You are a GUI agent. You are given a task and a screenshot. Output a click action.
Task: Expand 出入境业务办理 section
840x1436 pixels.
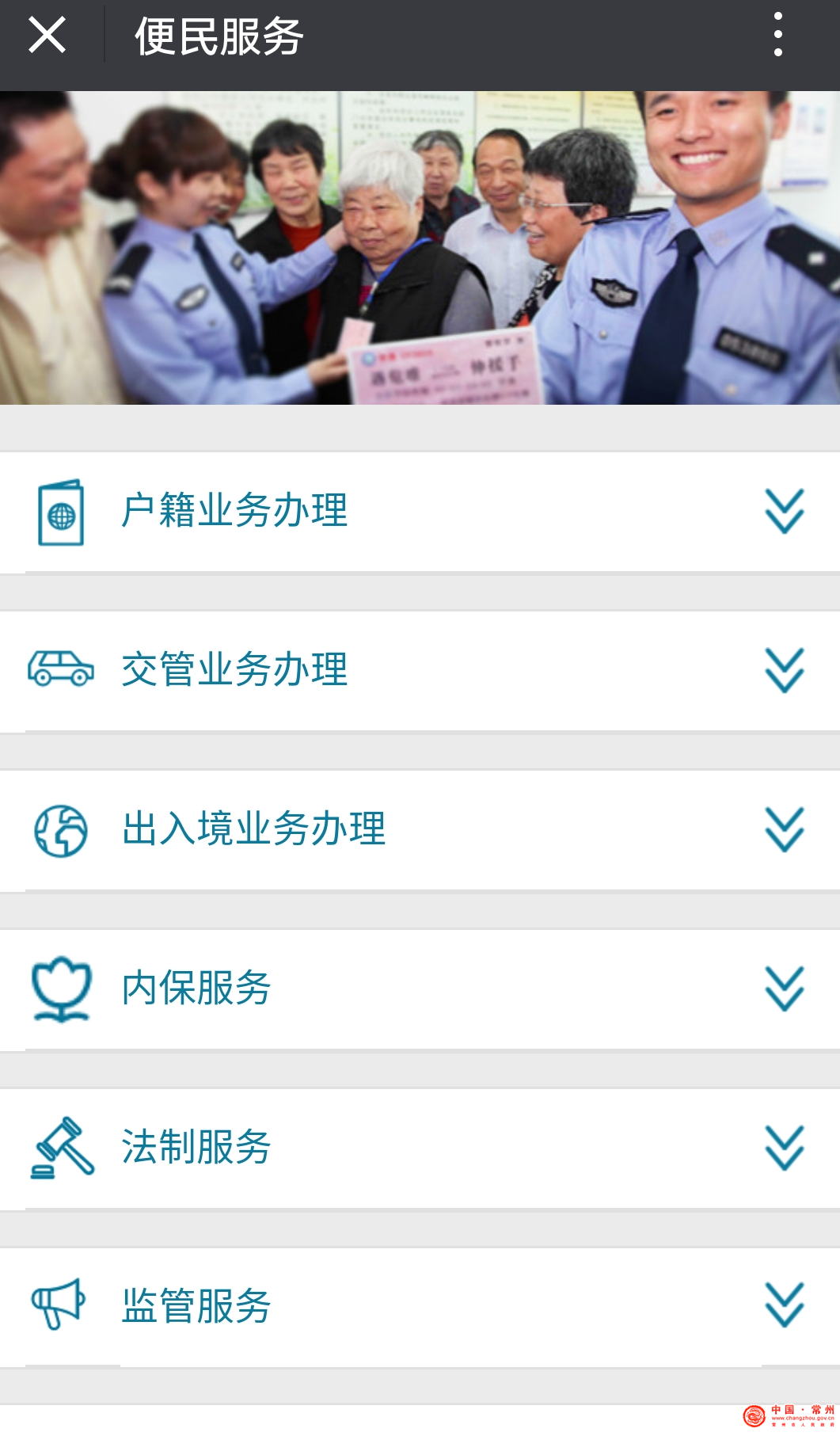coord(784,829)
